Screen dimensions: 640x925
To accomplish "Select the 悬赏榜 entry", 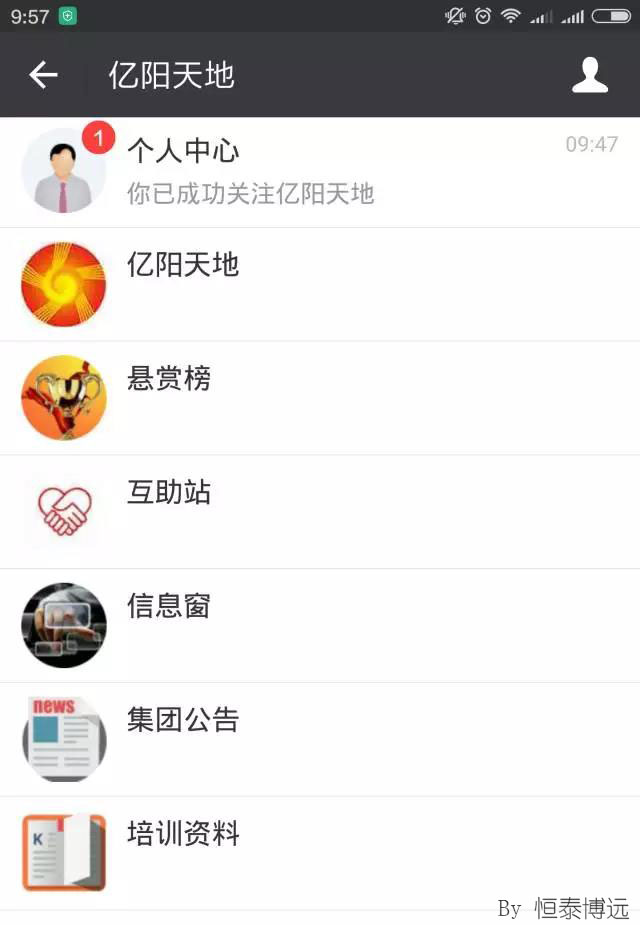I will [320, 398].
